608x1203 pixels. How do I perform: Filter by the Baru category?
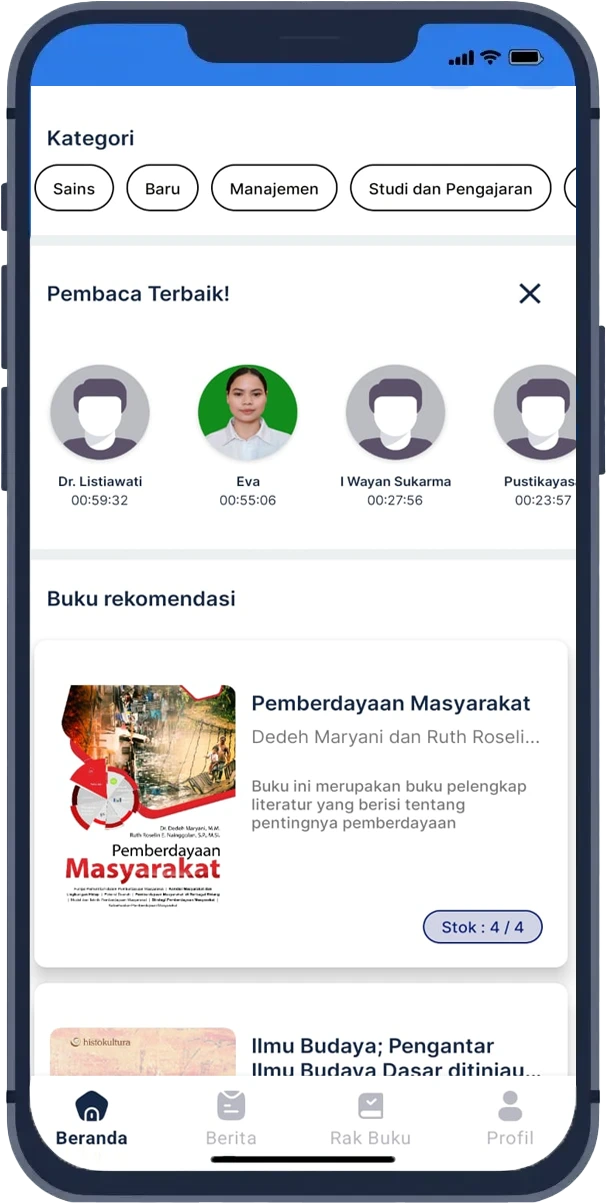point(162,188)
